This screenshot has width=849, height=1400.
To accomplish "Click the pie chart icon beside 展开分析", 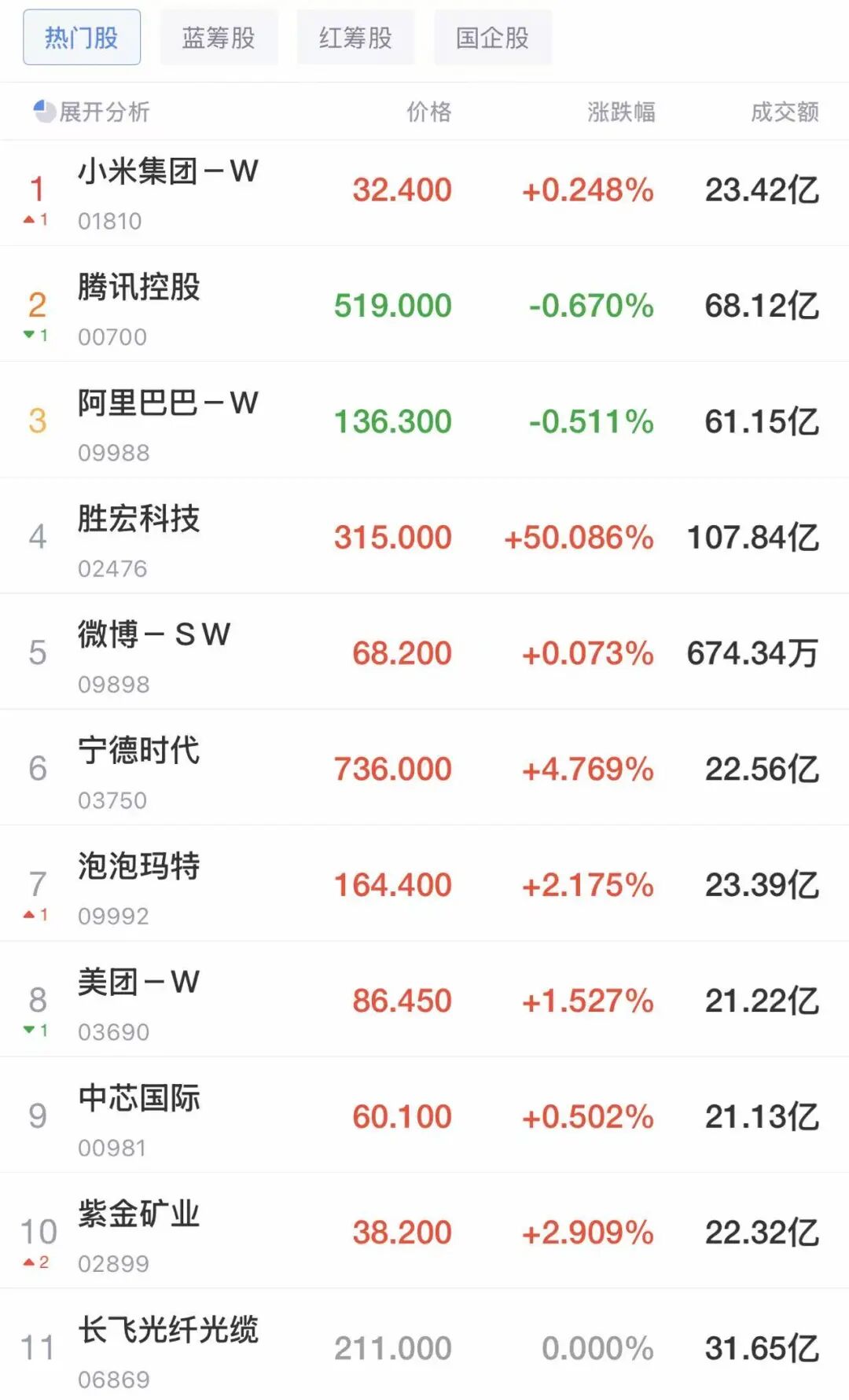I will pyautogui.click(x=42, y=110).
